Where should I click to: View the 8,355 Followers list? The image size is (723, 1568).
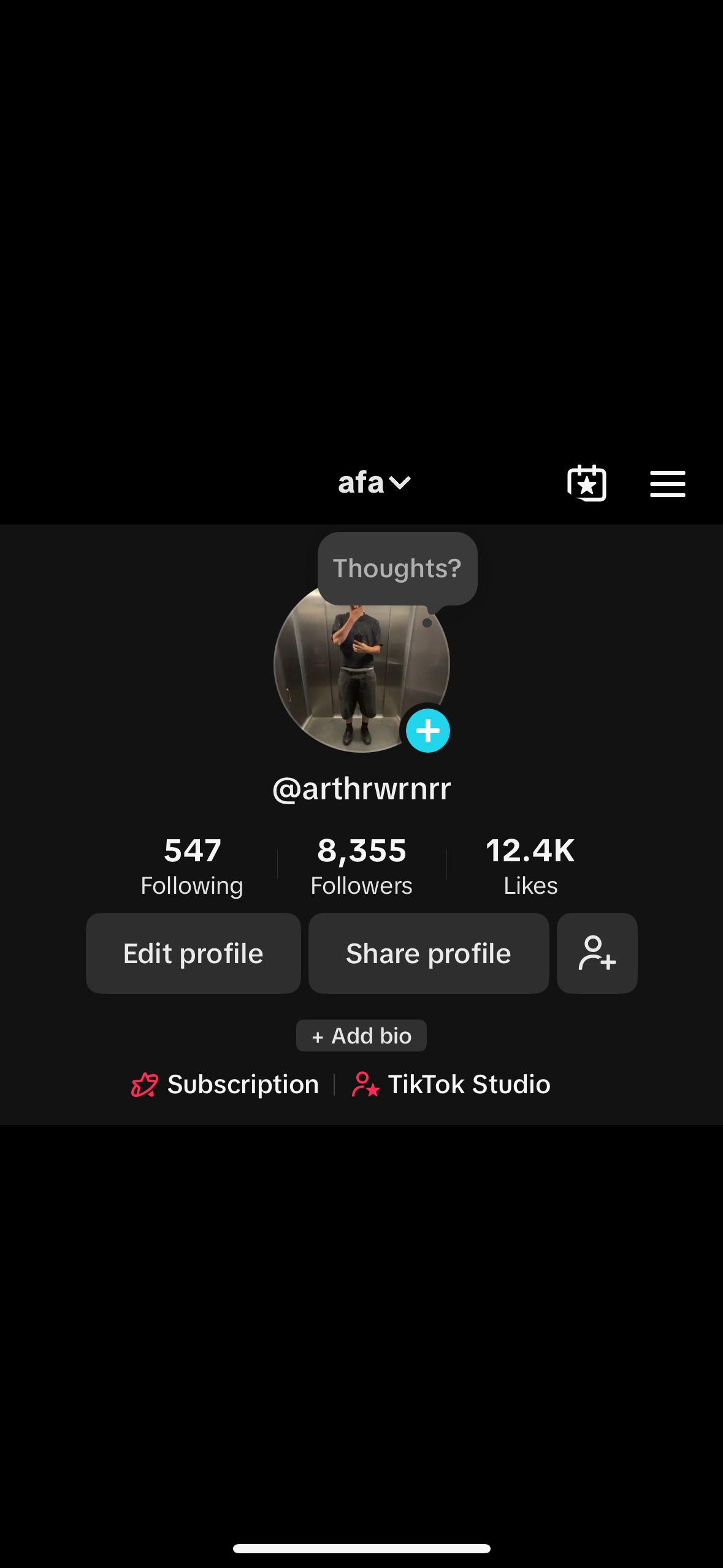tap(361, 866)
